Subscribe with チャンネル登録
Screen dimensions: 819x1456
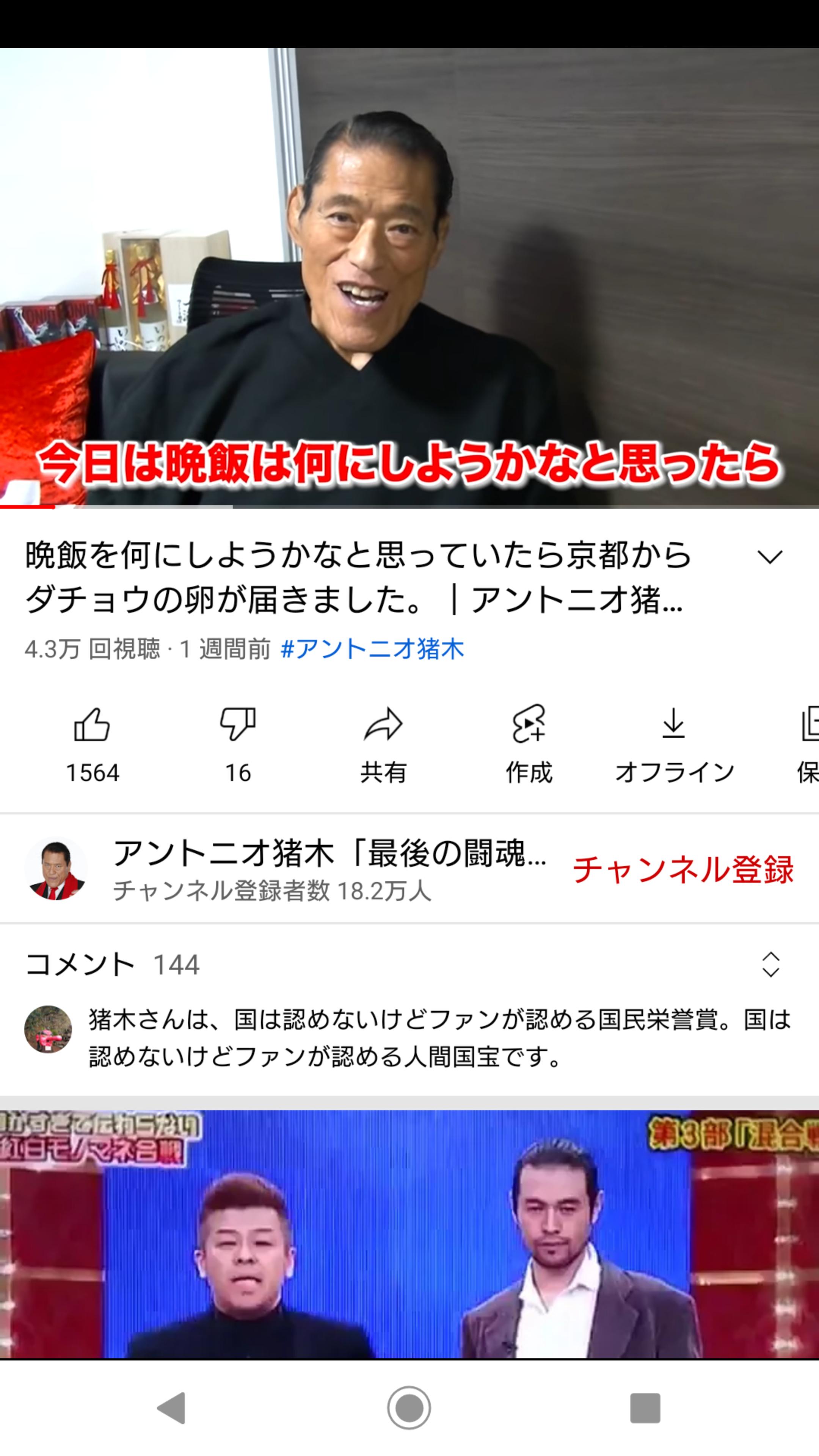683,869
